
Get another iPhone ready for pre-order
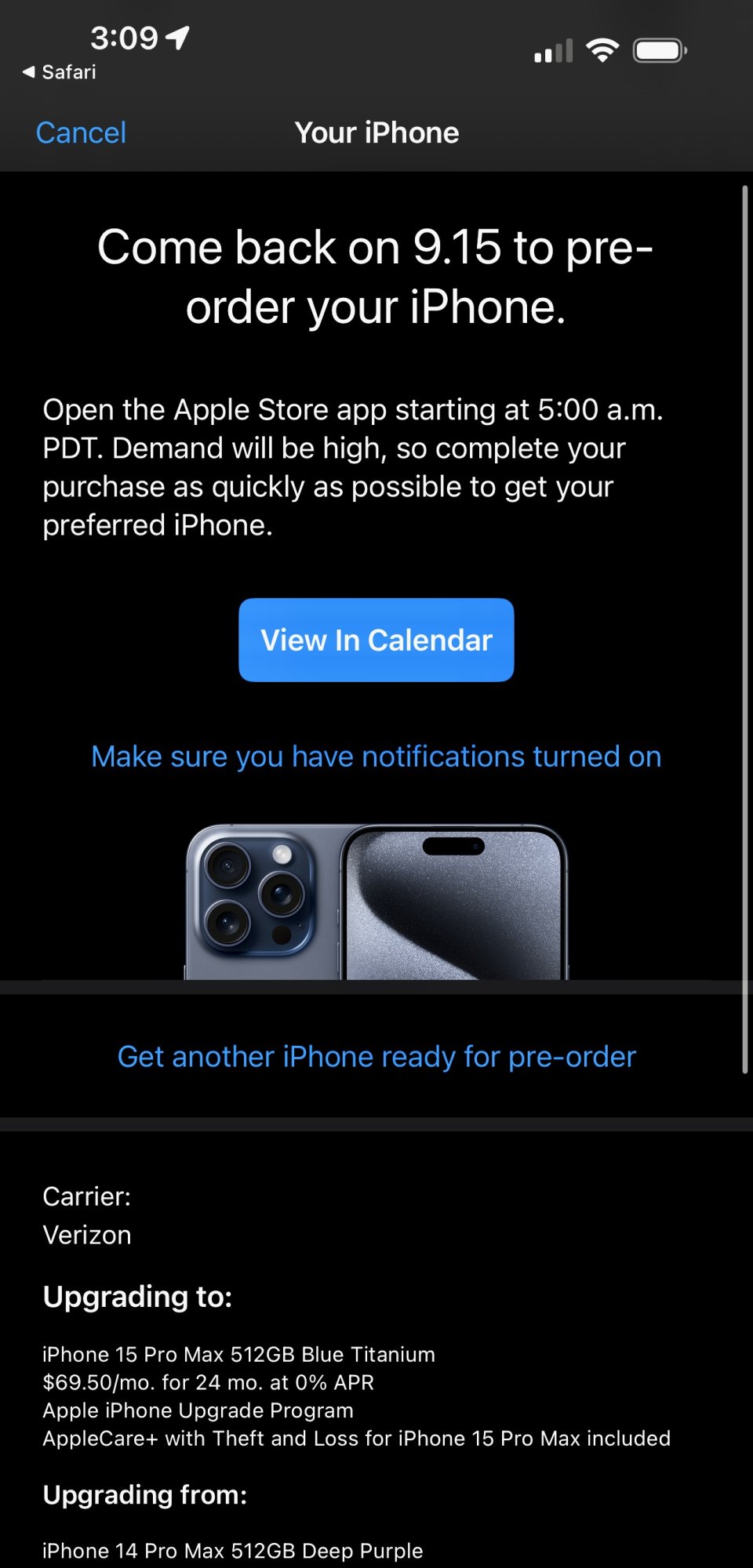pos(376,1057)
